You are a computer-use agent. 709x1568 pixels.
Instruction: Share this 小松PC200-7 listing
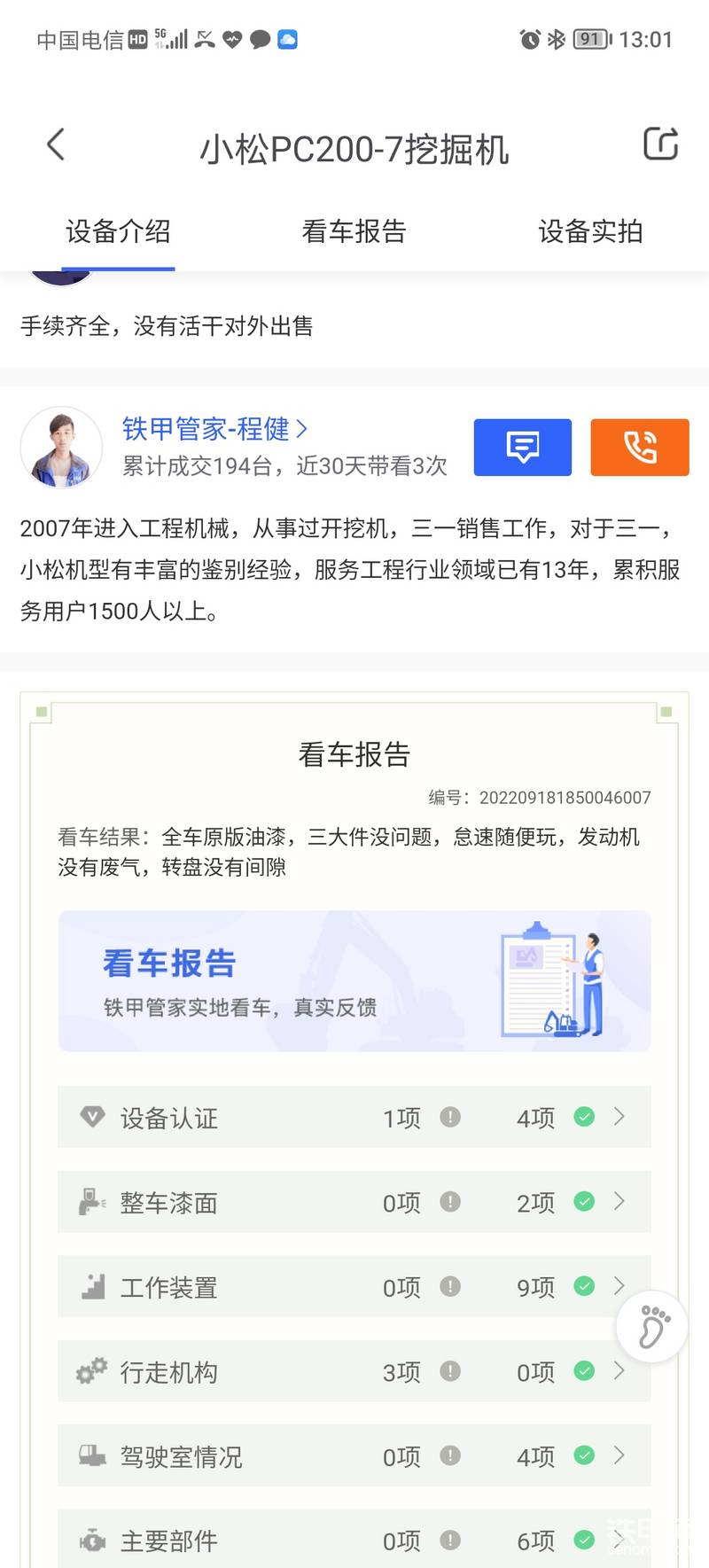pyautogui.click(x=660, y=144)
